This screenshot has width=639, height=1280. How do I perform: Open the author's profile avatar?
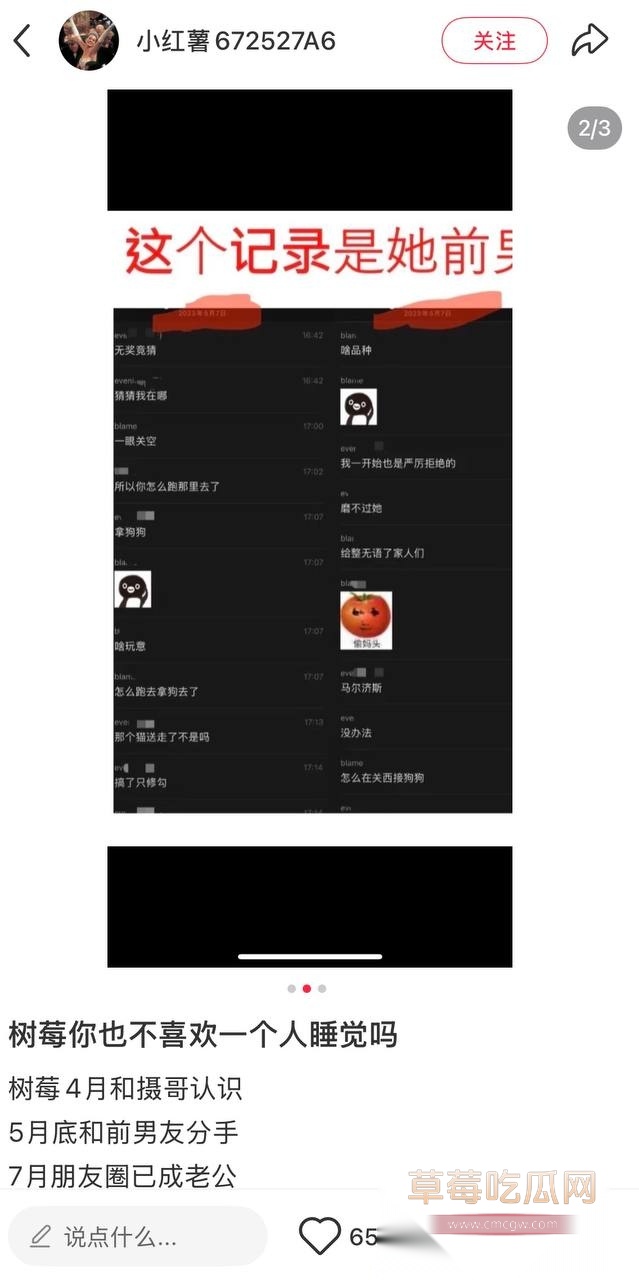click(89, 41)
